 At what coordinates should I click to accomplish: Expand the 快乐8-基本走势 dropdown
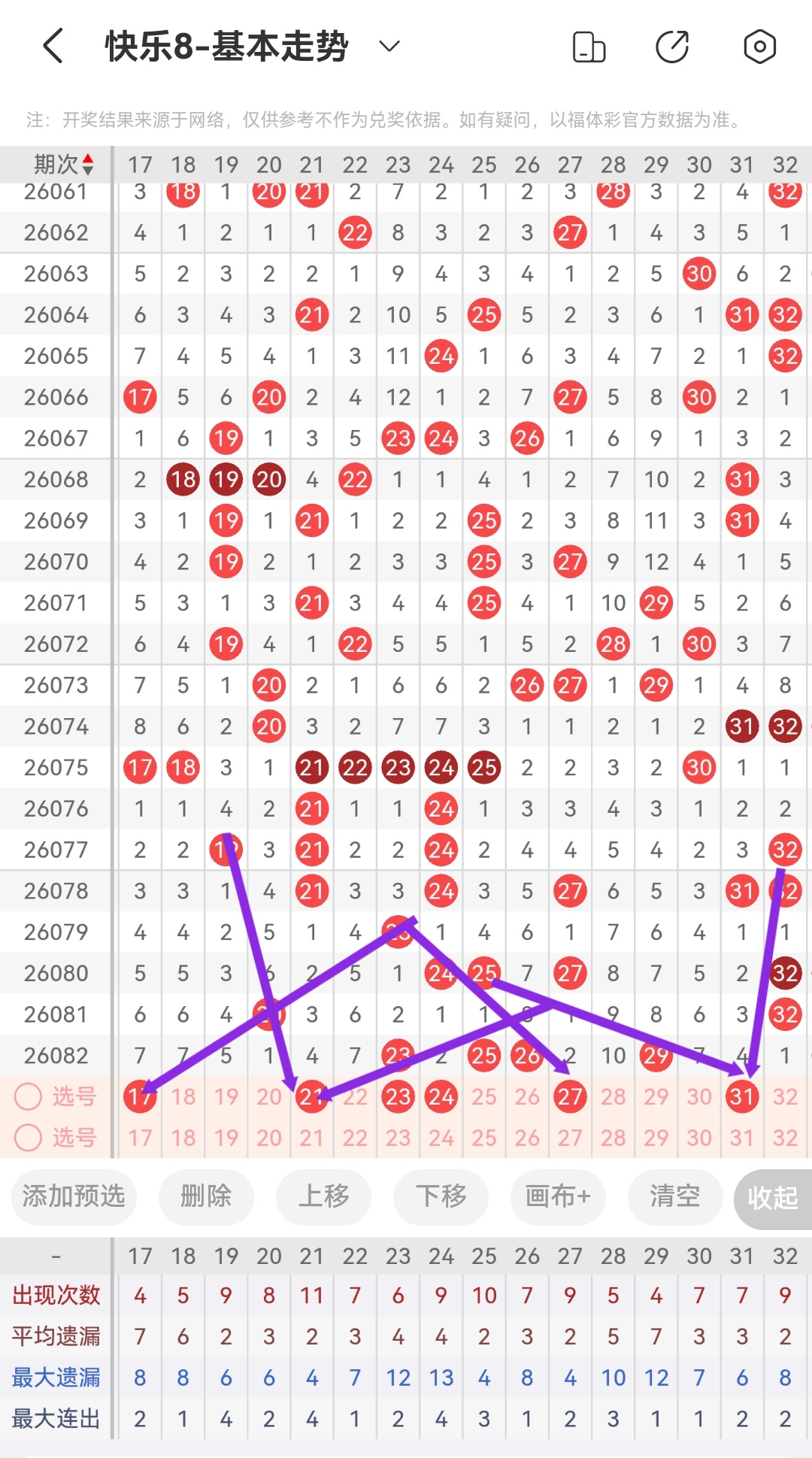tap(389, 47)
